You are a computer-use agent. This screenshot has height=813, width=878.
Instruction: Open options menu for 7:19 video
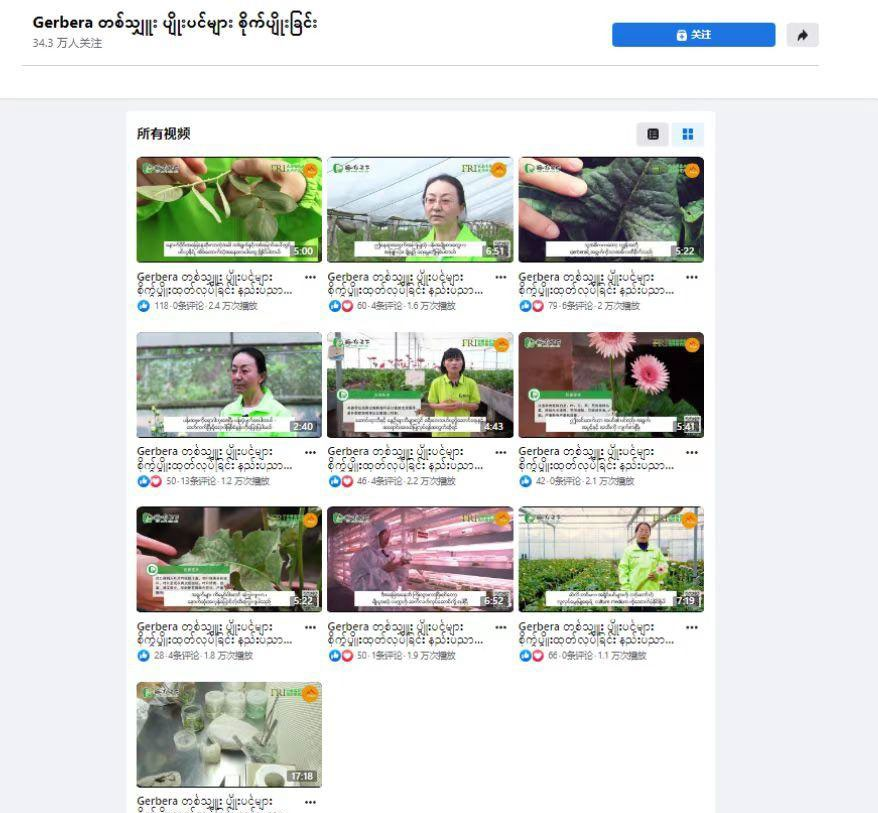(x=692, y=627)
